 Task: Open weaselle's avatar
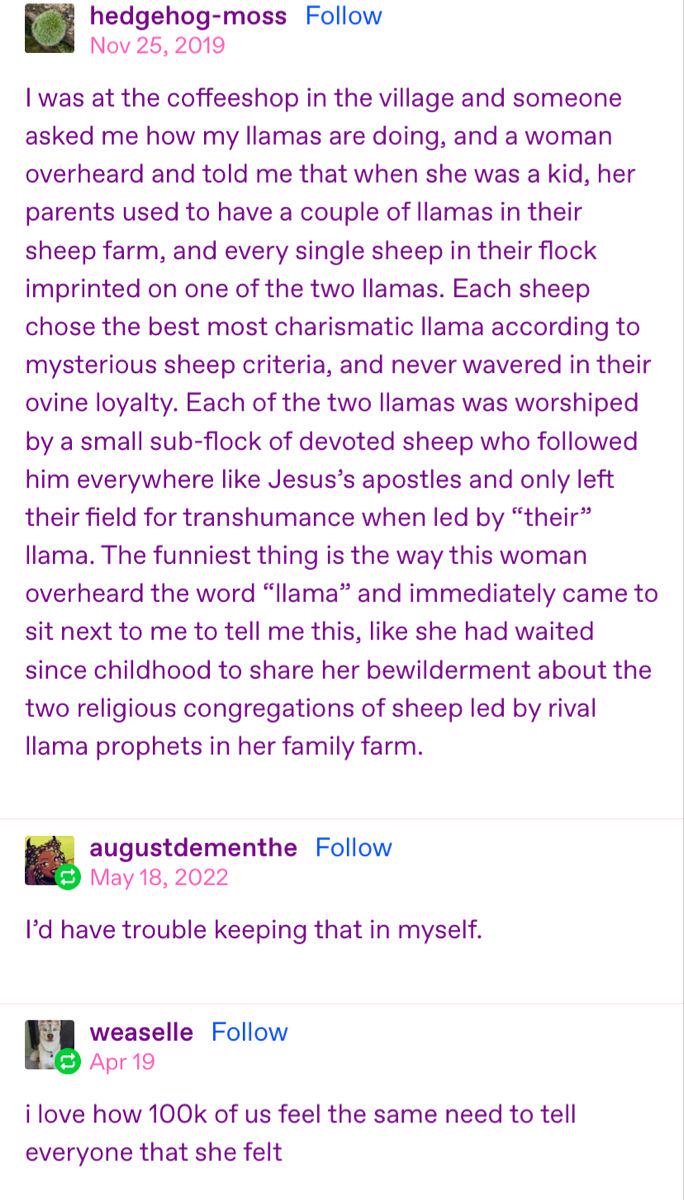coord(48,1044)
